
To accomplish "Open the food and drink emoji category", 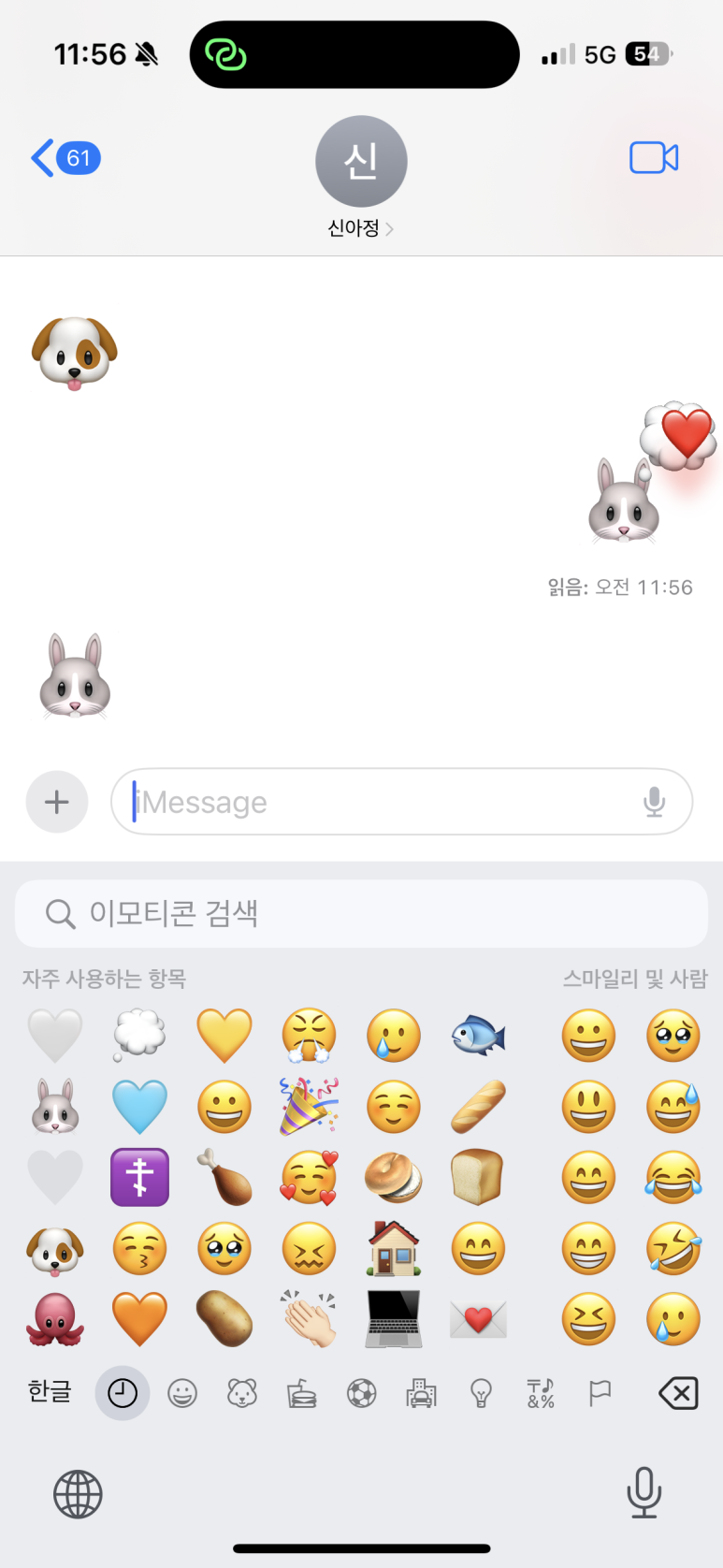I will point(302,1394).
